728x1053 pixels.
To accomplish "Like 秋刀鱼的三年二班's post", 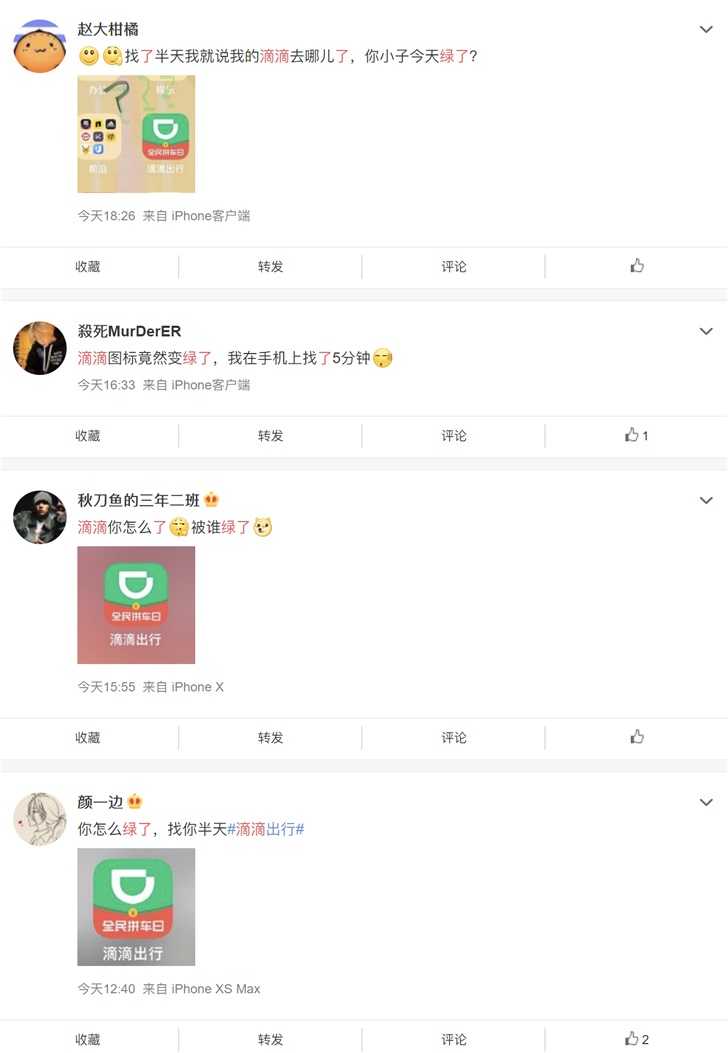I will pos(637,737).
